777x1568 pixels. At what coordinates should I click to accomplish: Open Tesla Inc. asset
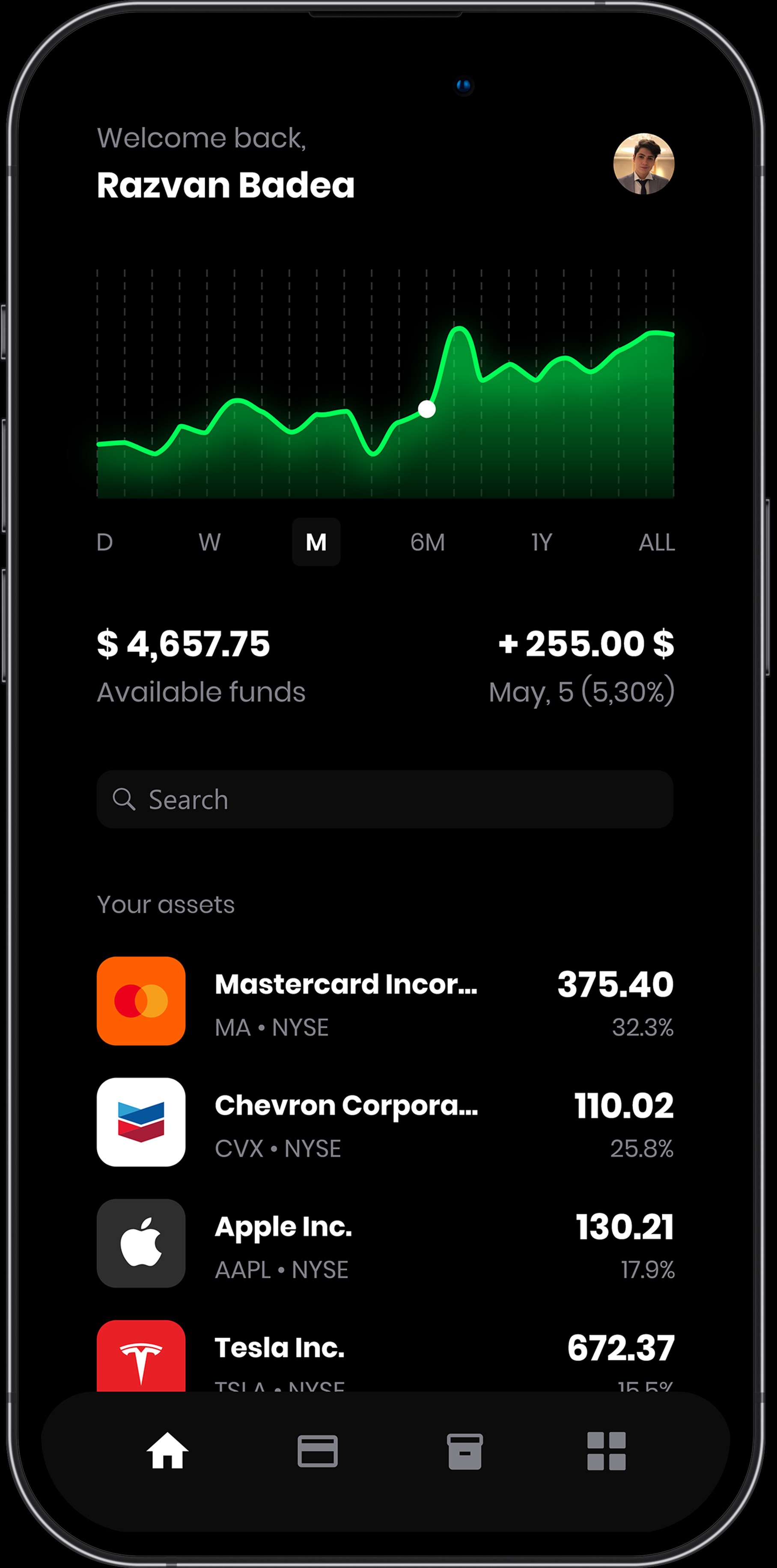tap(384, 1355)
